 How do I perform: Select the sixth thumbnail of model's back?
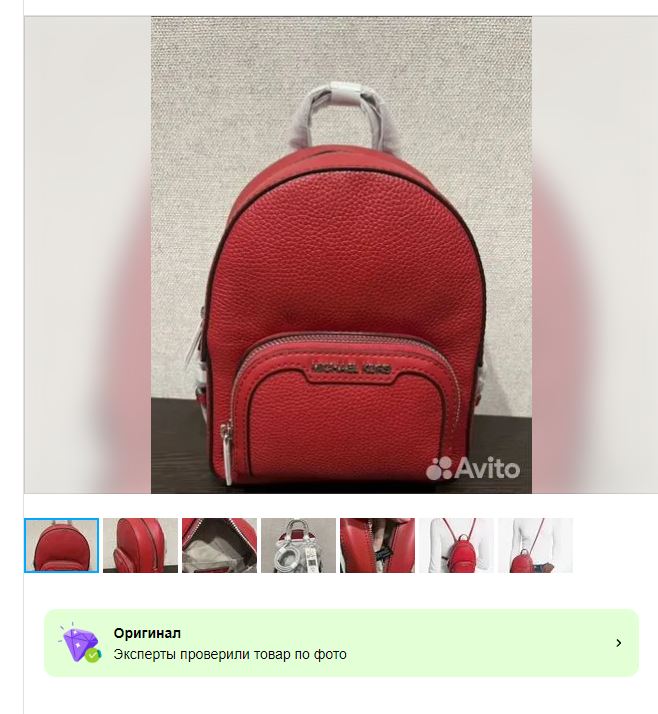click(x=456, y=545)
